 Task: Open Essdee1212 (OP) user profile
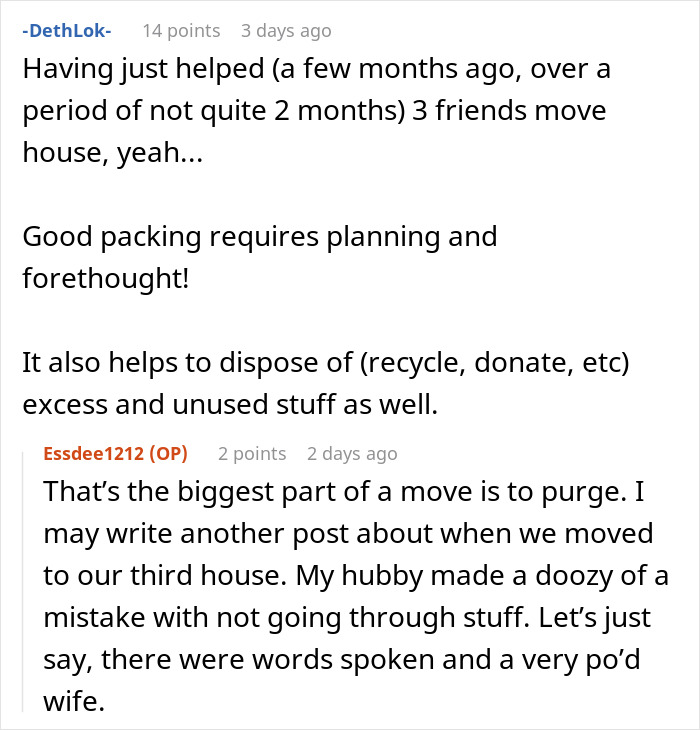(x=115, y=453)
